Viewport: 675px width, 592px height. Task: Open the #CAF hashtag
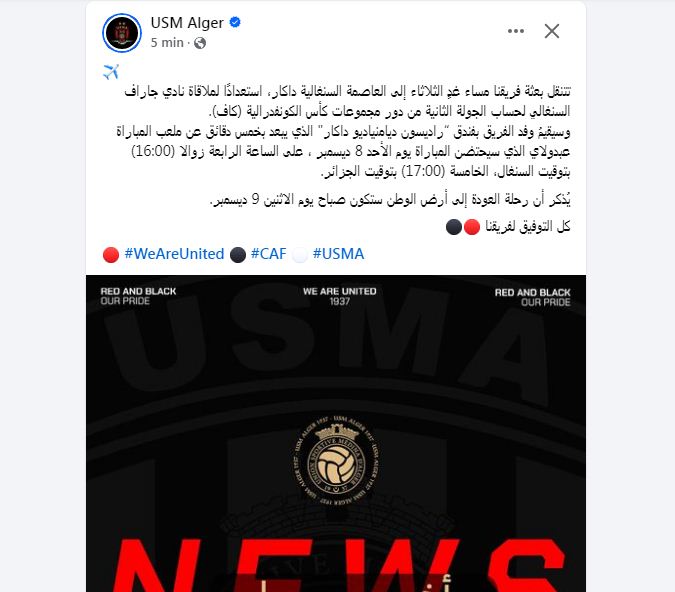tap(270, 254)
